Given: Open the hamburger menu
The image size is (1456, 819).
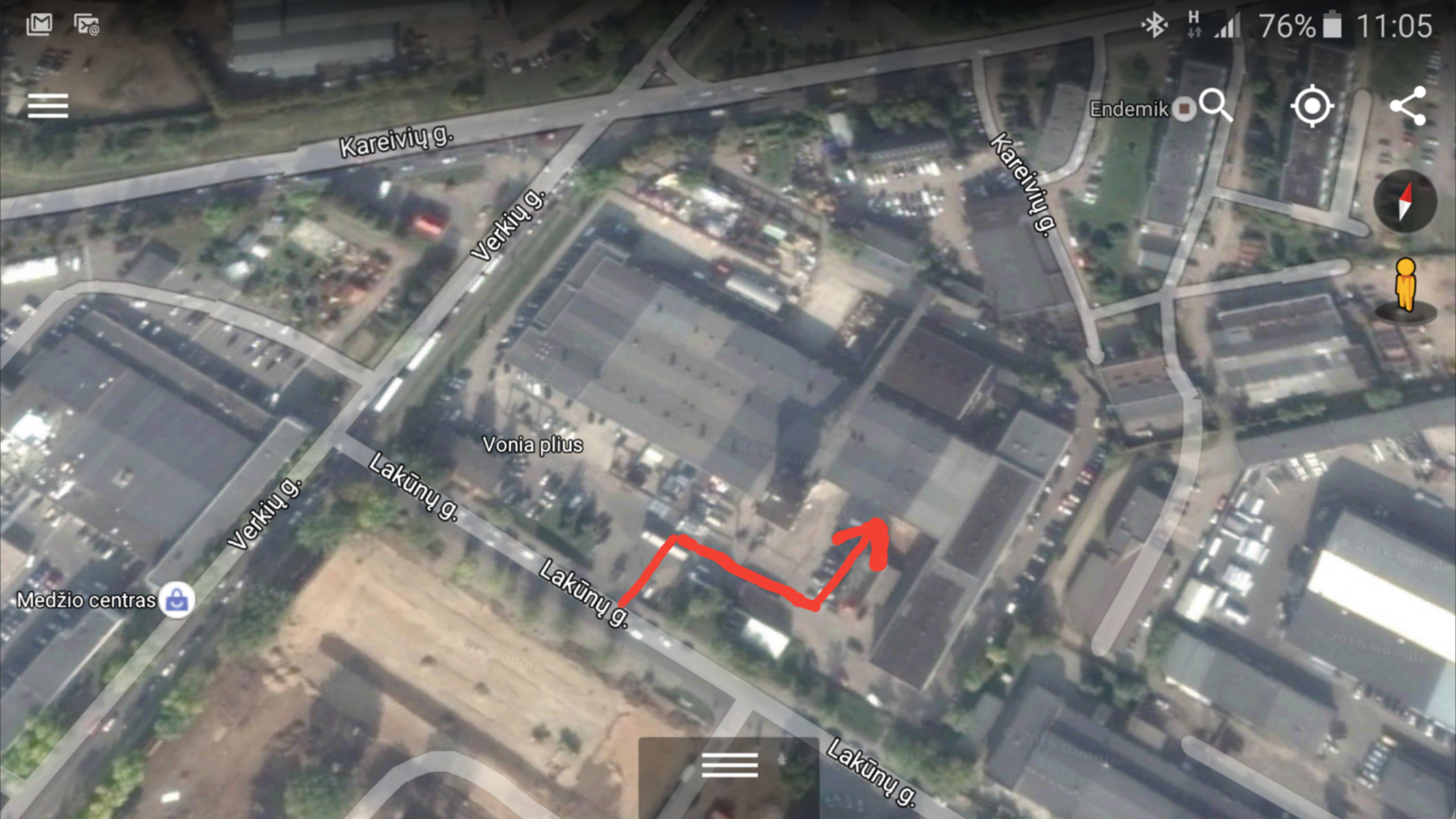Looking at the screenshot, I should [48, 106].
